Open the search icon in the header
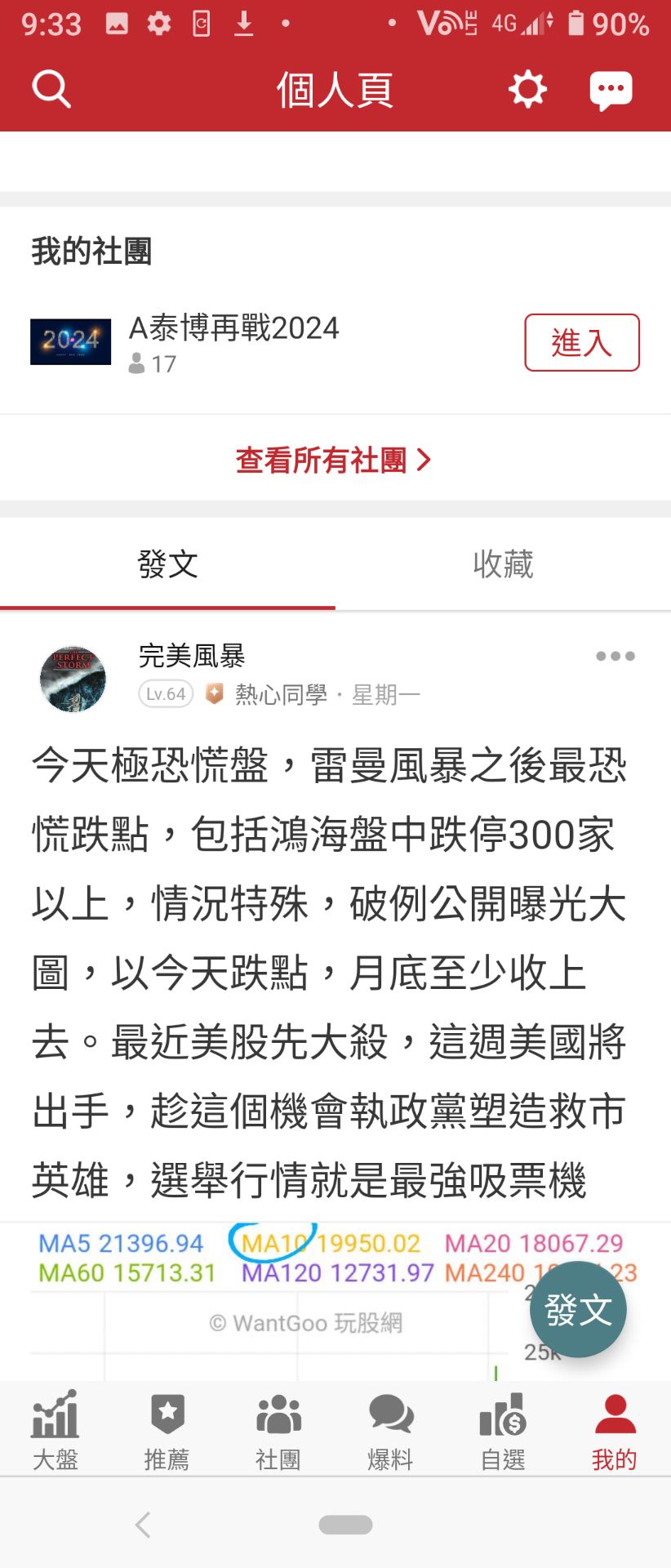The width and height of the screenshot is (671, 1568). [x=51, y=89]
